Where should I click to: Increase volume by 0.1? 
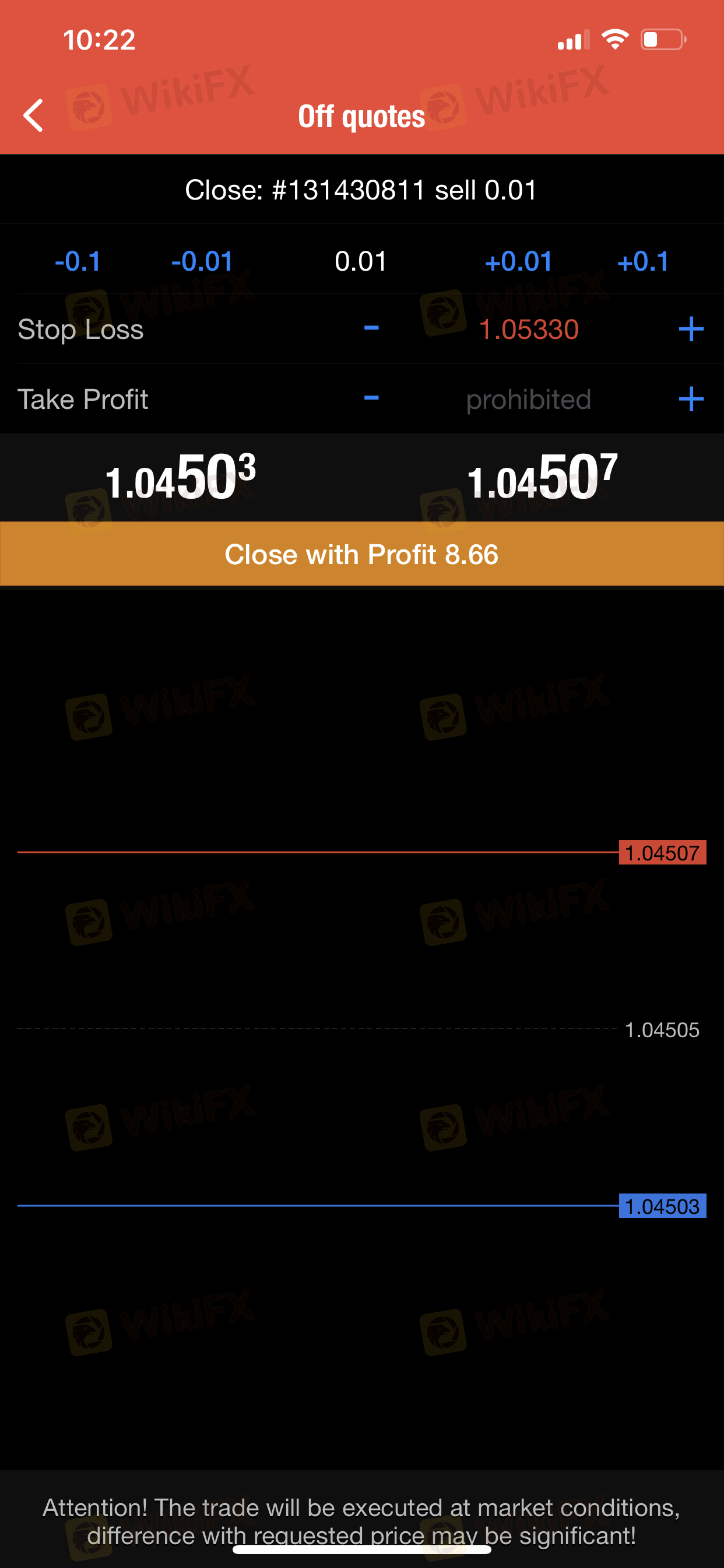644,262
